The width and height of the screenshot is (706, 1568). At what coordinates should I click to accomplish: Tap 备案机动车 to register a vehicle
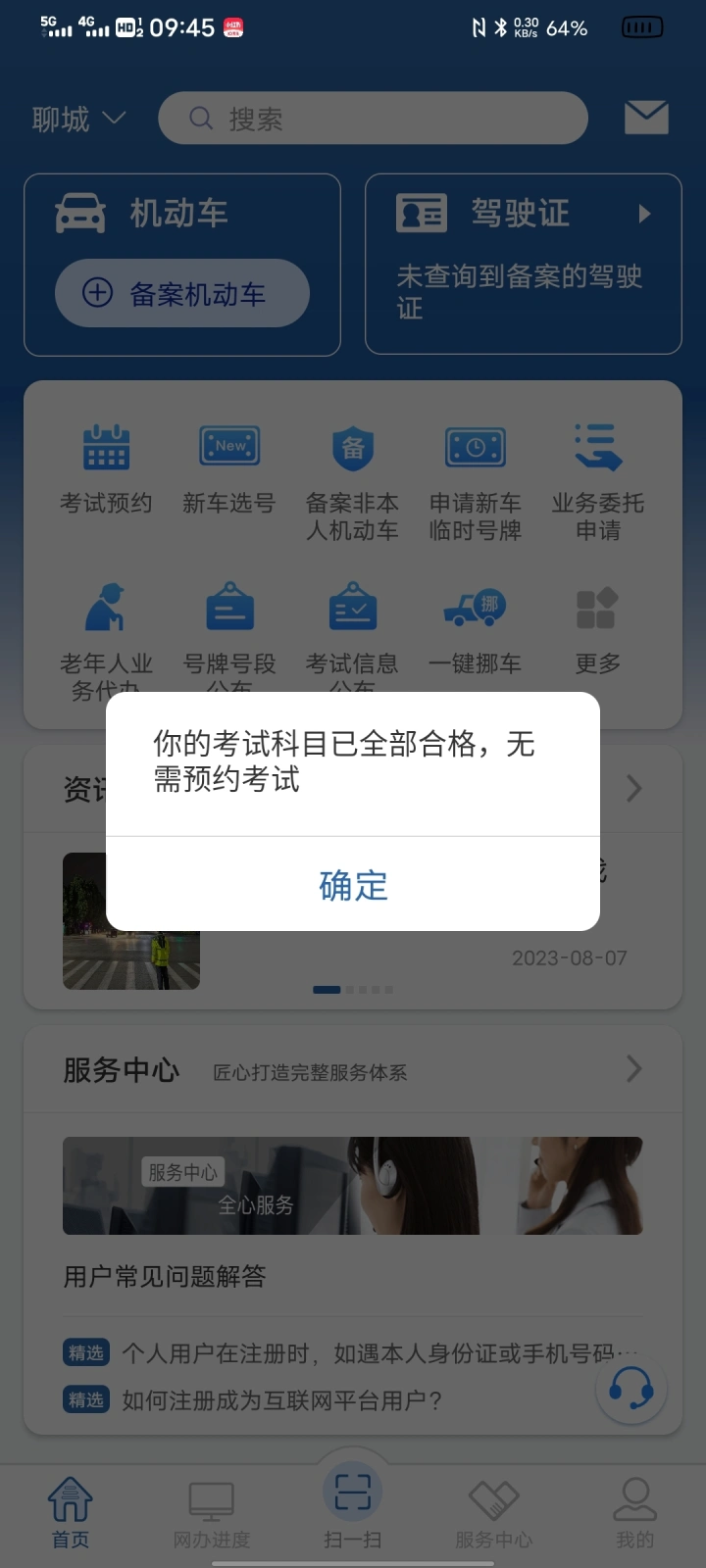[x=182, y=293]
